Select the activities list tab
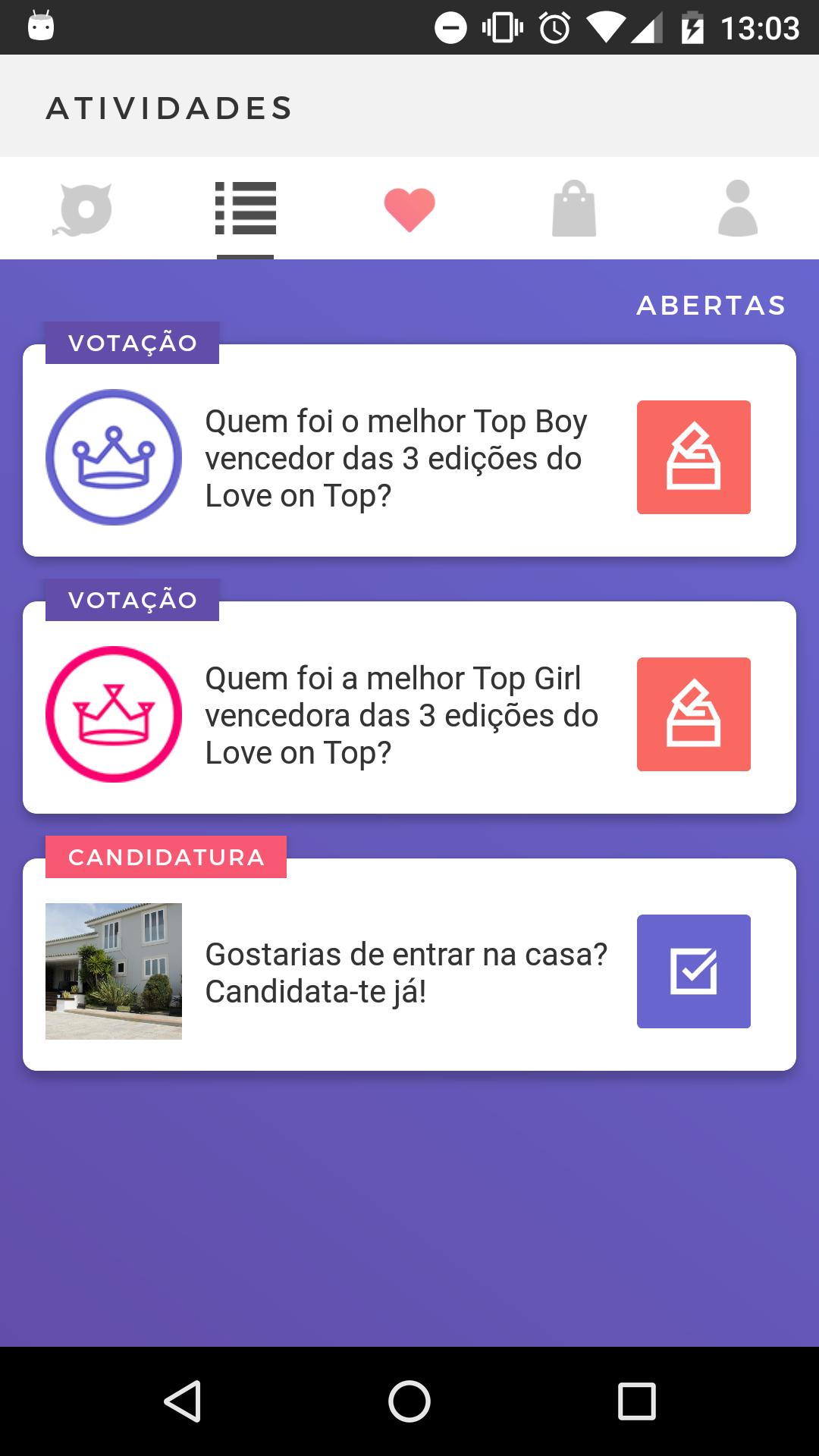This screenshot has width=819, height=1456. [245, 209]
